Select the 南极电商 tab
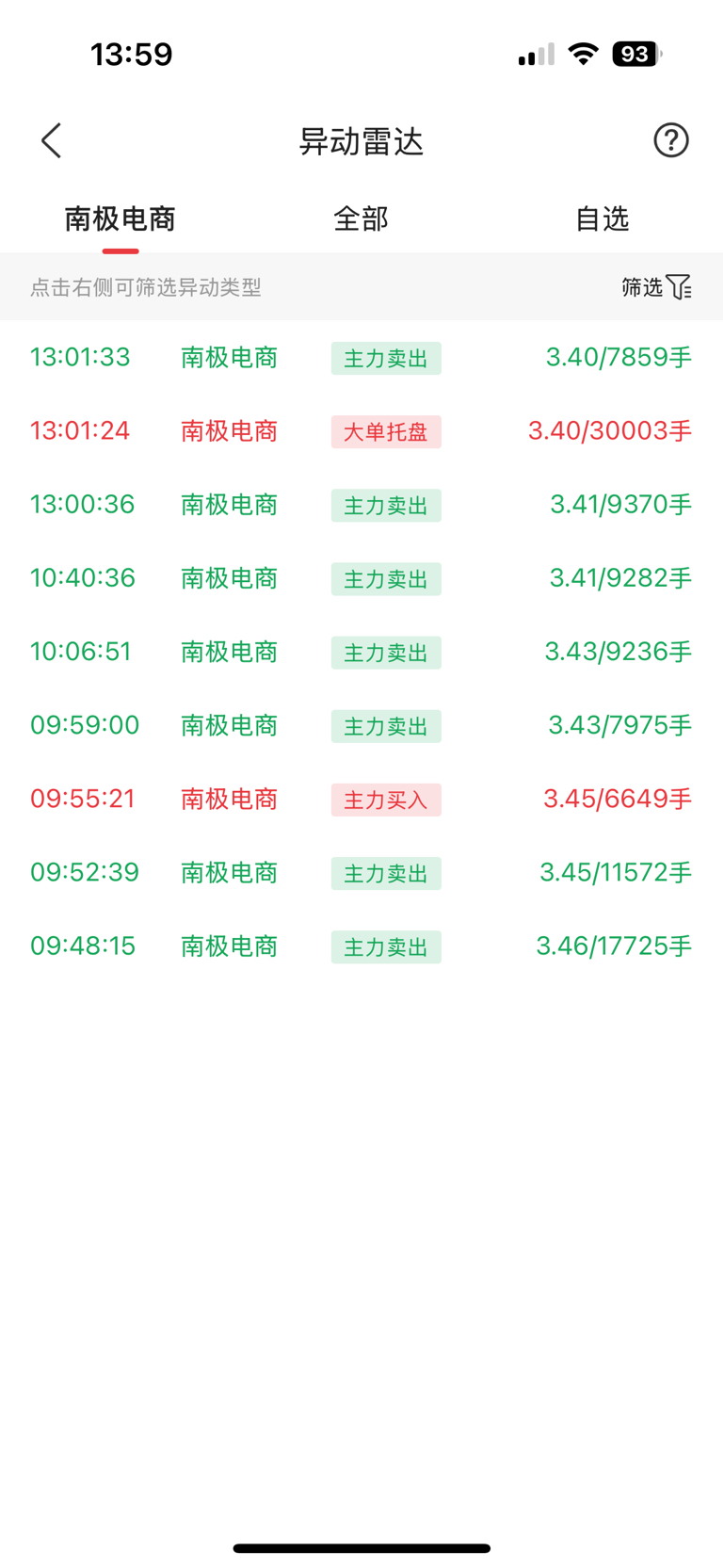Image resolution: width=724 pixels, height=1568 pixels. coord(121,219)
